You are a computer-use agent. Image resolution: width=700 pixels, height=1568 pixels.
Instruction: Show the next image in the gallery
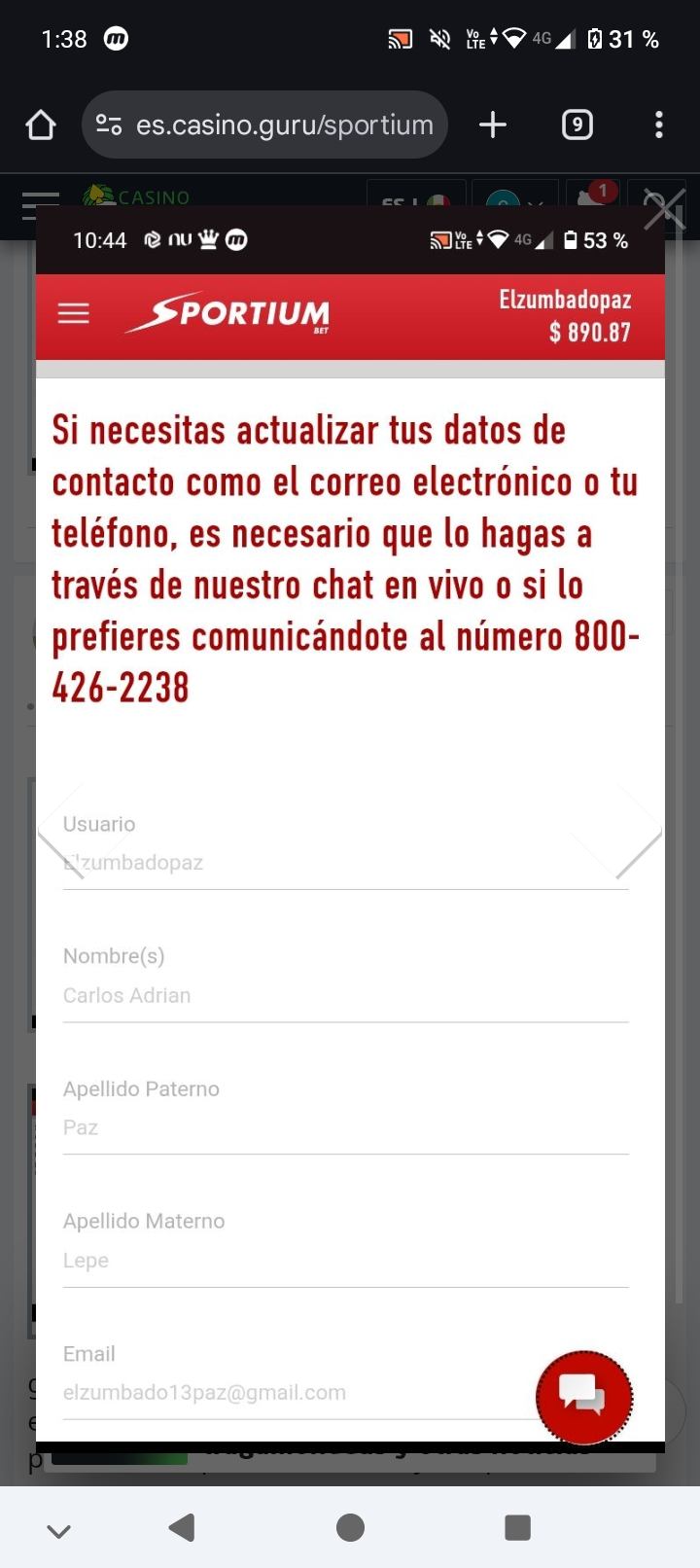coord(639,831)
